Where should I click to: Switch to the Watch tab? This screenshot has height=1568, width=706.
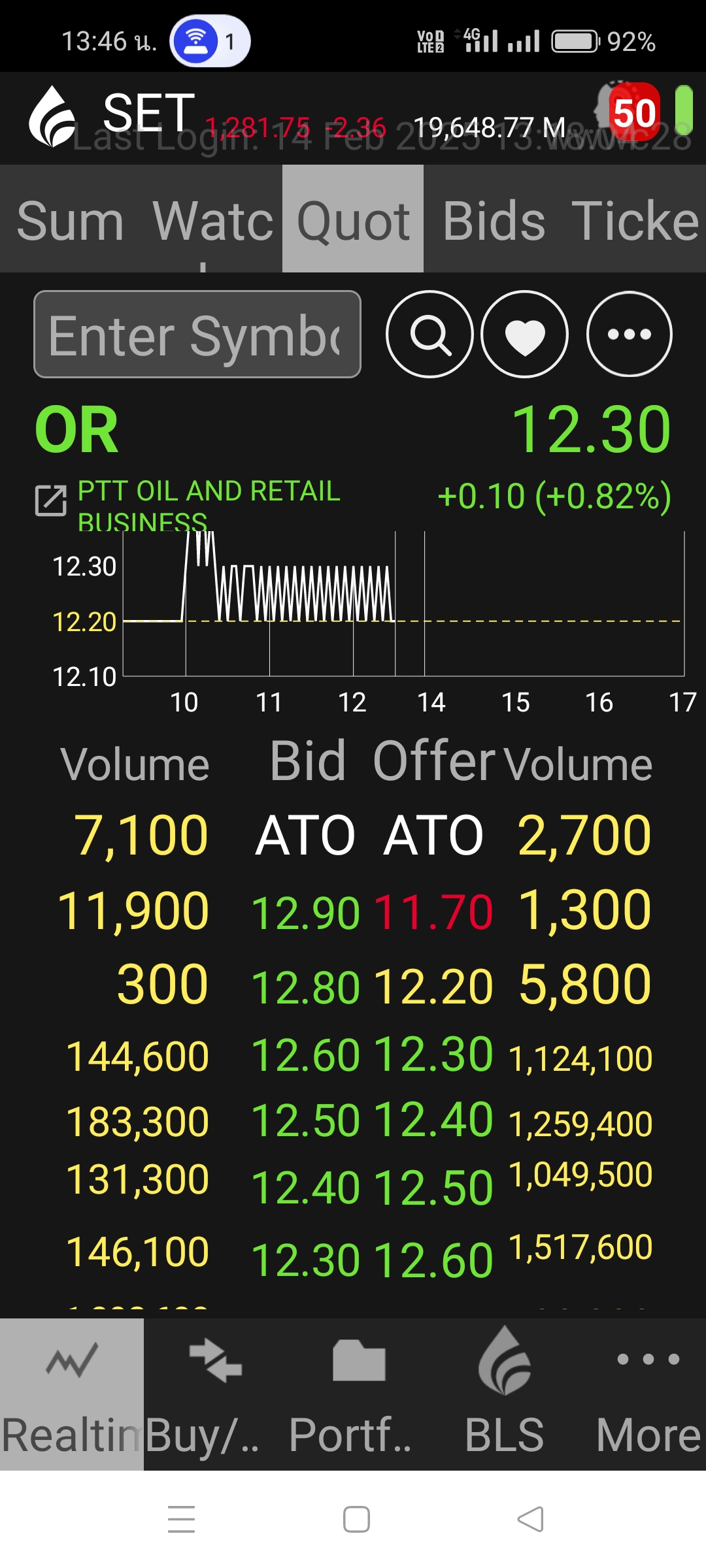(x=212, y=221)
